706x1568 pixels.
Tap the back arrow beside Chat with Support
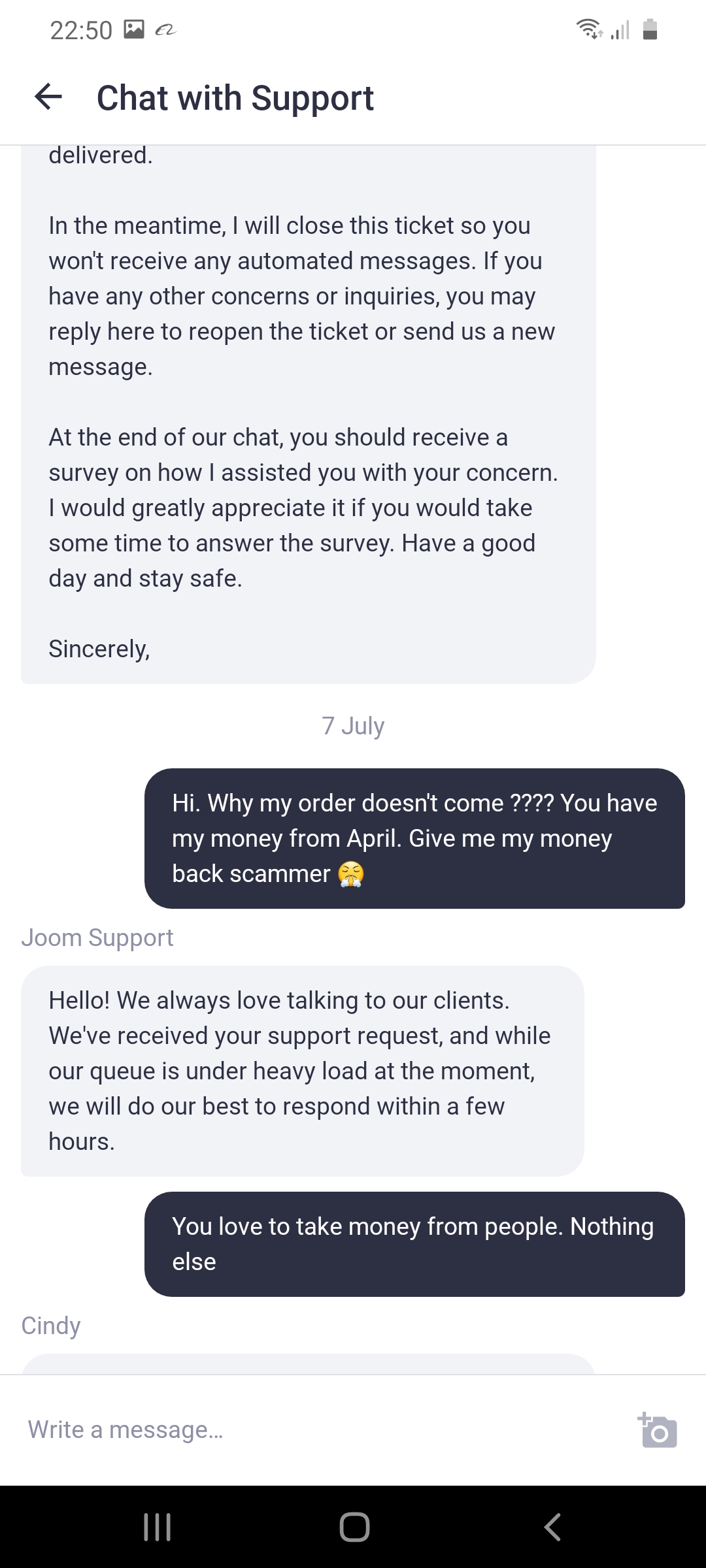(46, 98)
